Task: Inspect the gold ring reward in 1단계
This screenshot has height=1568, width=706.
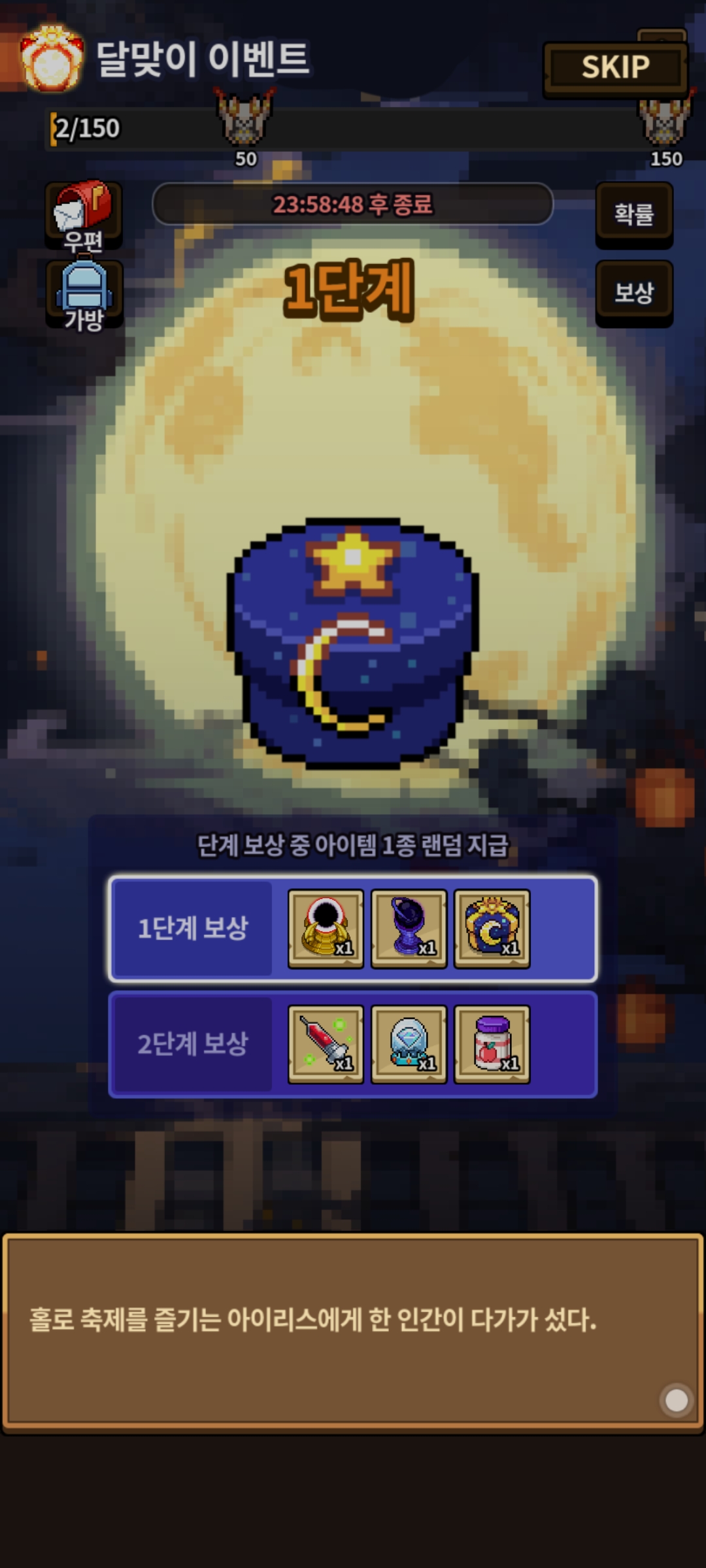Action: 326,928
